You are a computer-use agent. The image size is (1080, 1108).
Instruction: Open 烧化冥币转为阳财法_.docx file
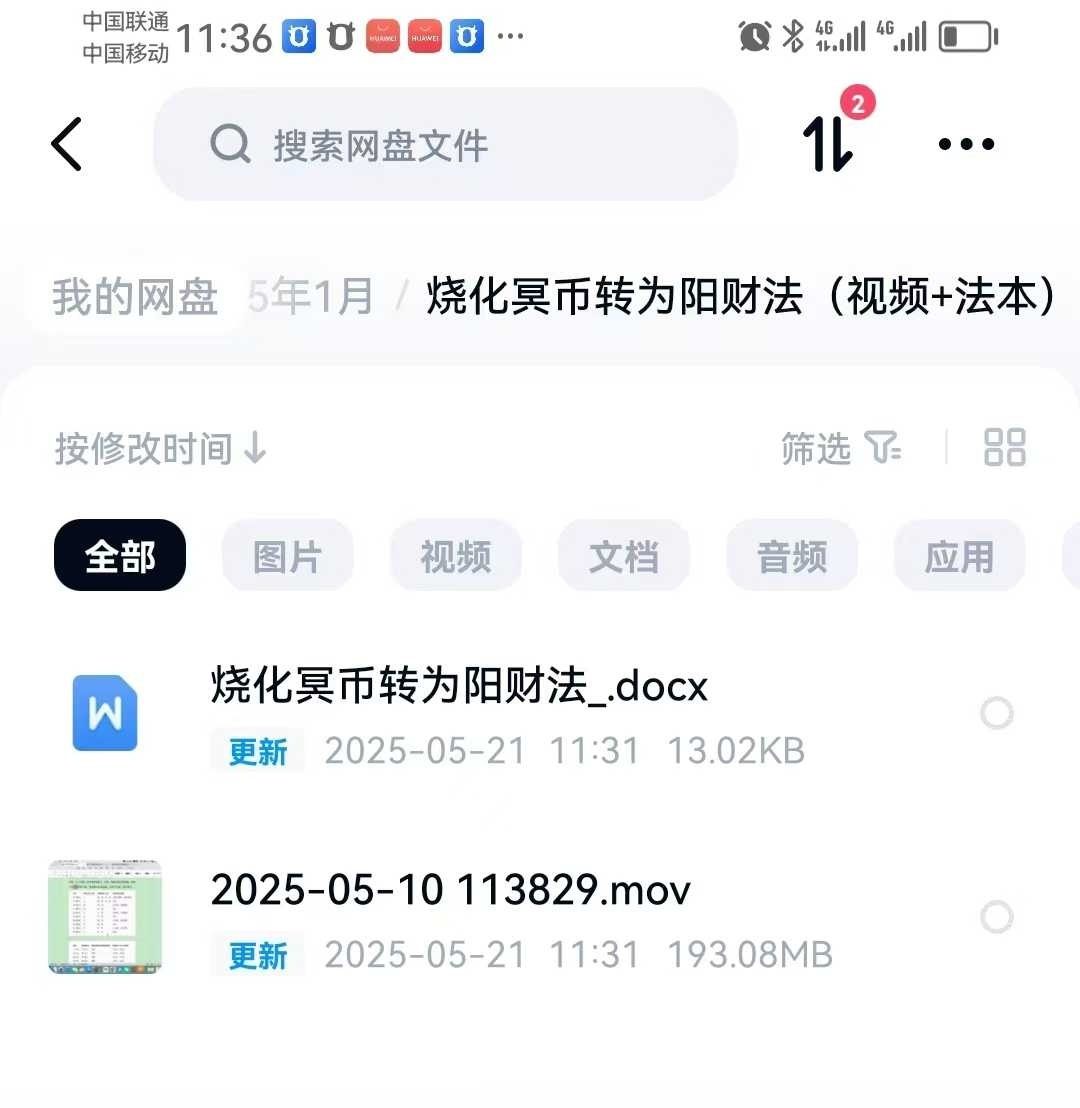click(460, 687)
